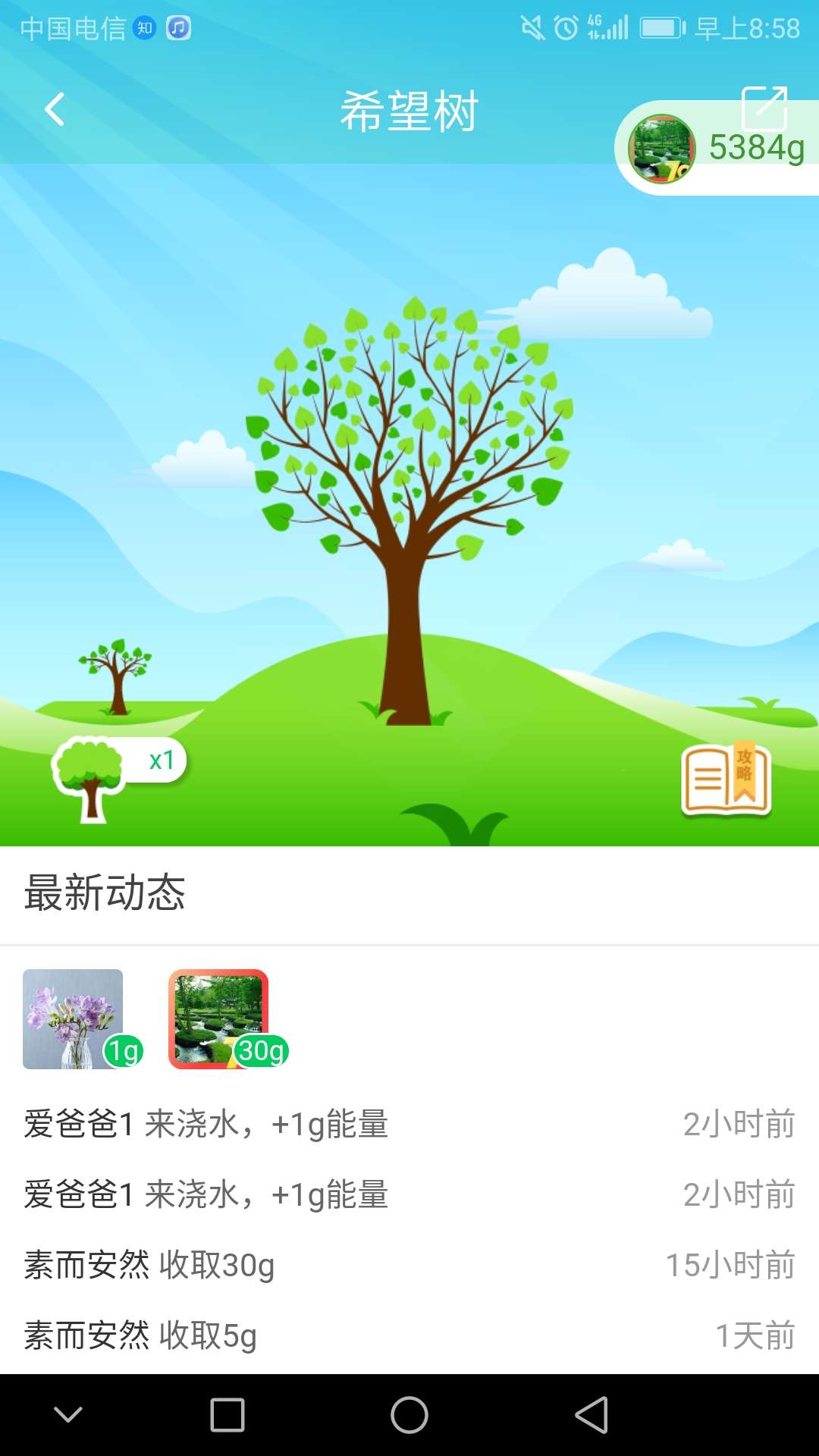
Task: Go back from the 希望树 page
Action: pyautogui.click(x=55, y=110)
